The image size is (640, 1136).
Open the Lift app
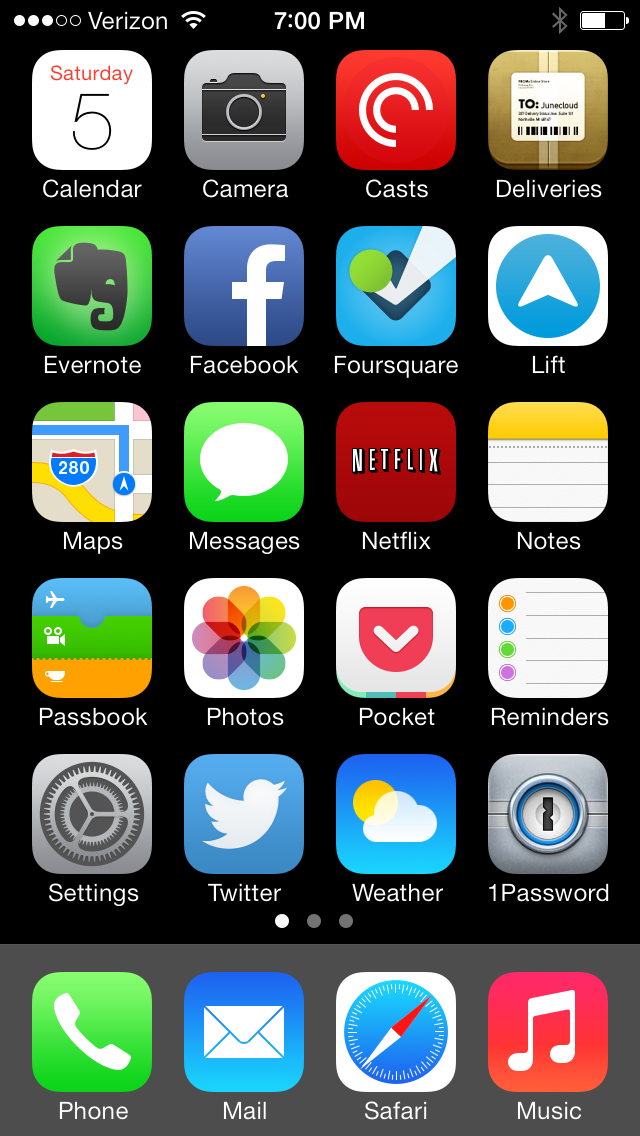pyautogui.click(x=548, y=286)
